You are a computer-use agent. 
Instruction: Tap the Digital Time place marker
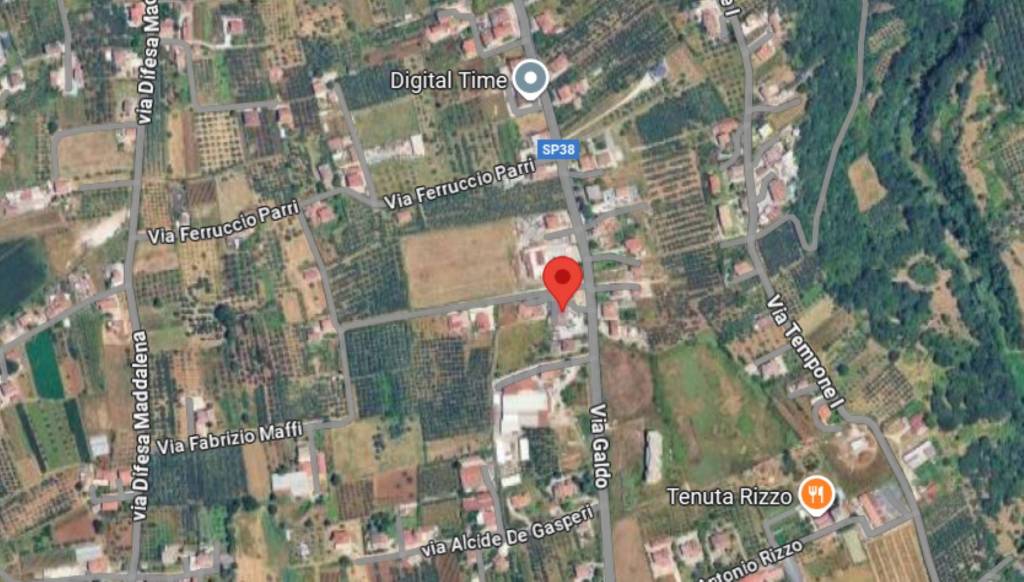click(x=530, y=78)
